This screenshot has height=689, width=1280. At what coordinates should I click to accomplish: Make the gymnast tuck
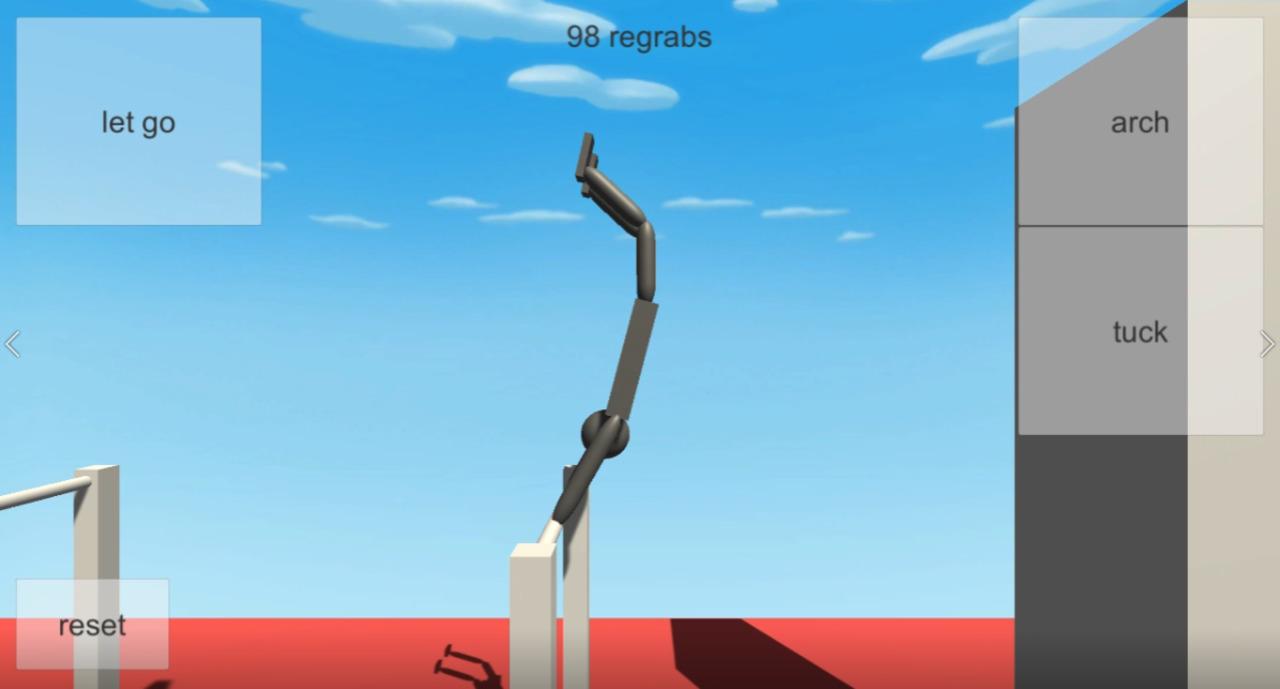click(1140, 331)
